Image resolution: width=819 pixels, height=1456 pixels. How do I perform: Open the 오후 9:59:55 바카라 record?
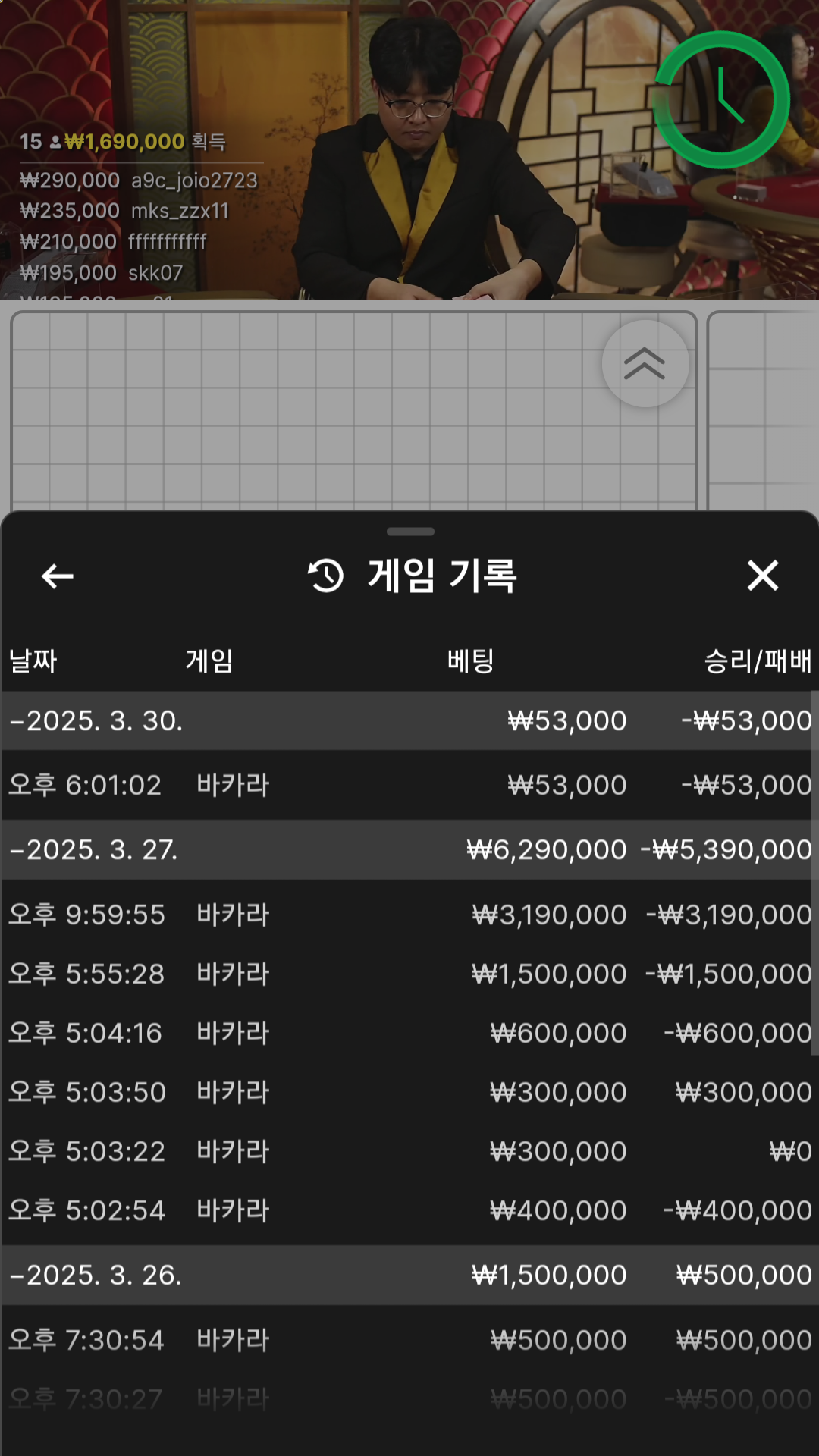click(409, 915)
